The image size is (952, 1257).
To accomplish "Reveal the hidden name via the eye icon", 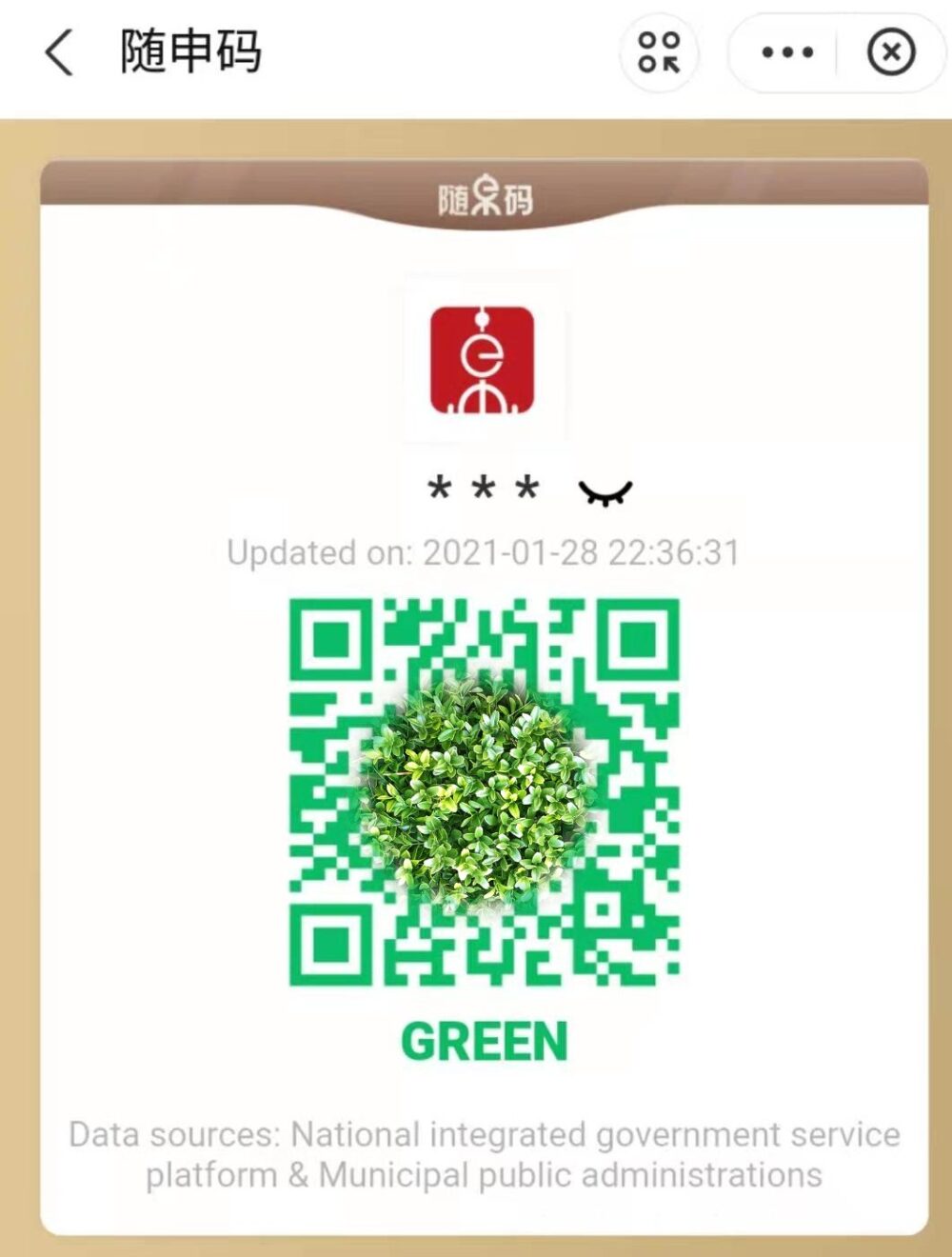I will [605, 492].
